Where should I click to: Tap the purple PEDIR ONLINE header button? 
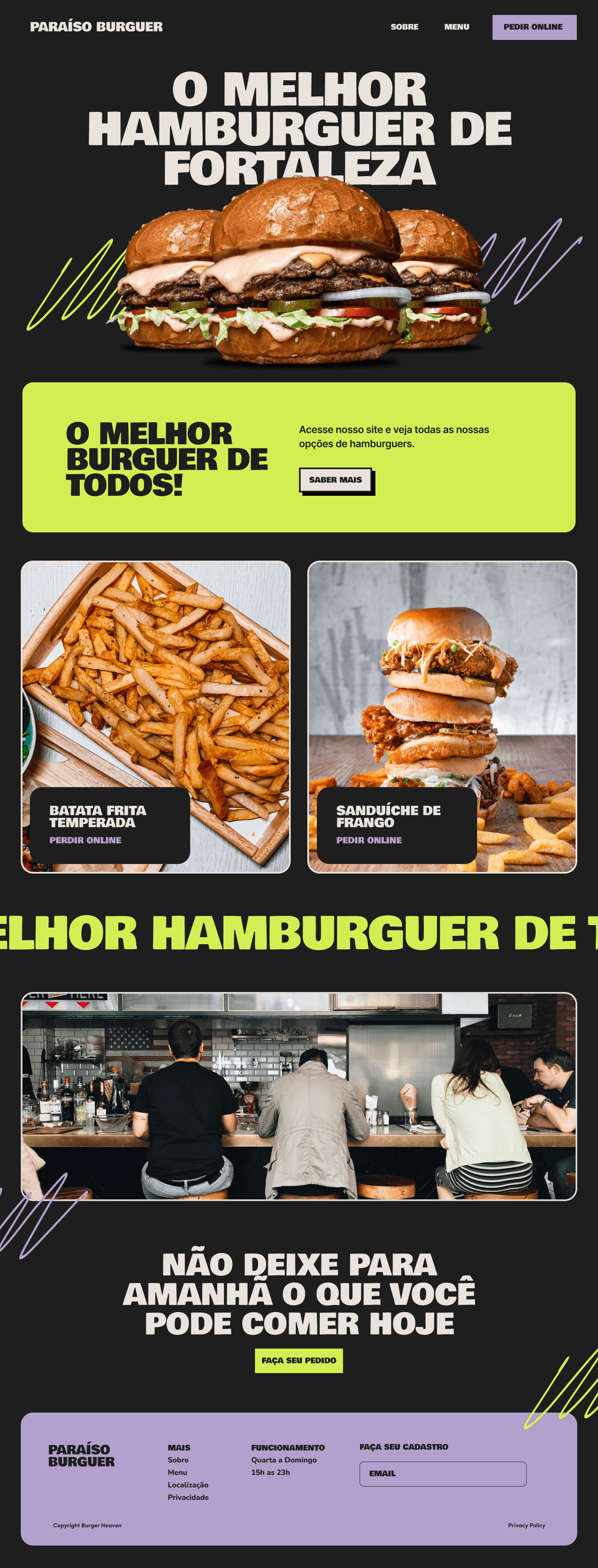(x=534, y=27)
